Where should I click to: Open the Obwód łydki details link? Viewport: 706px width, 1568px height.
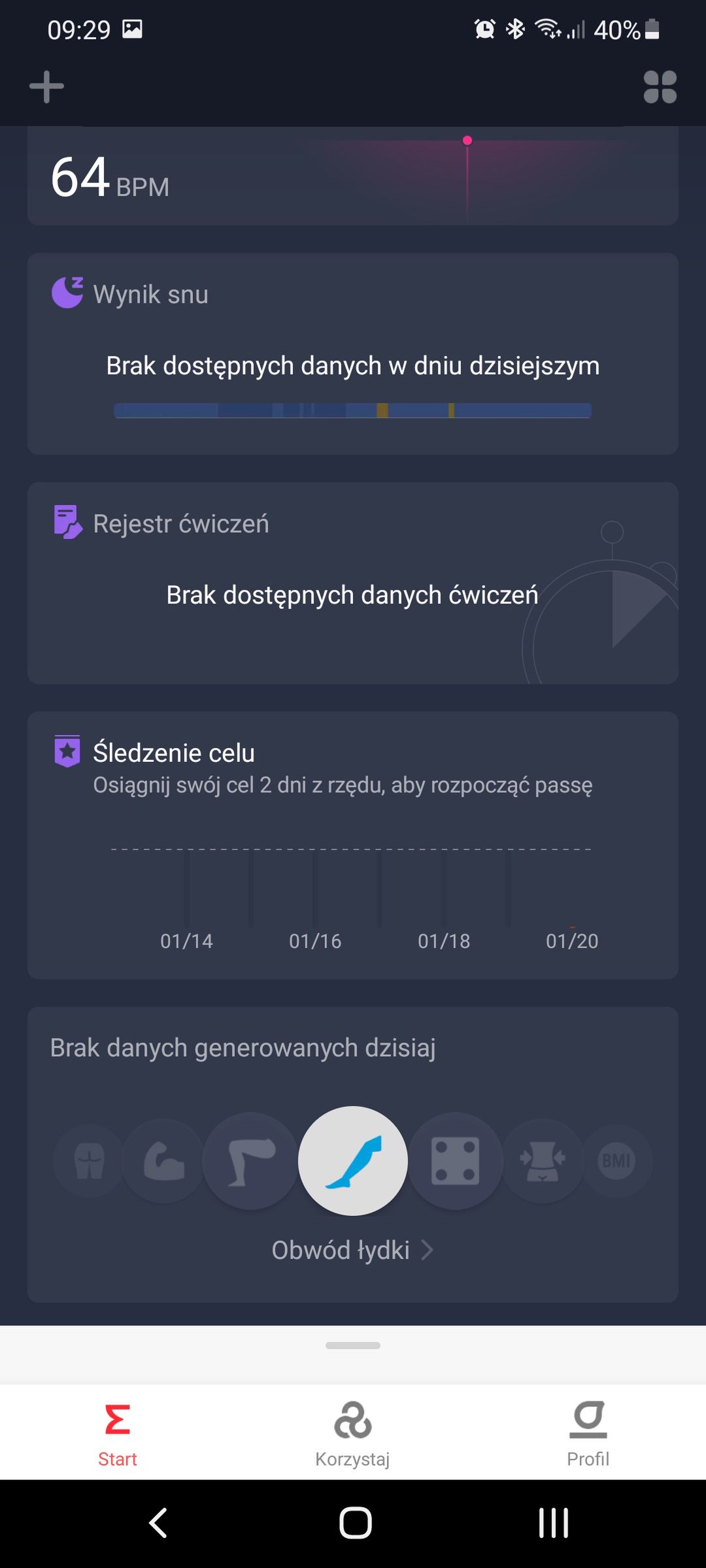353,1250
